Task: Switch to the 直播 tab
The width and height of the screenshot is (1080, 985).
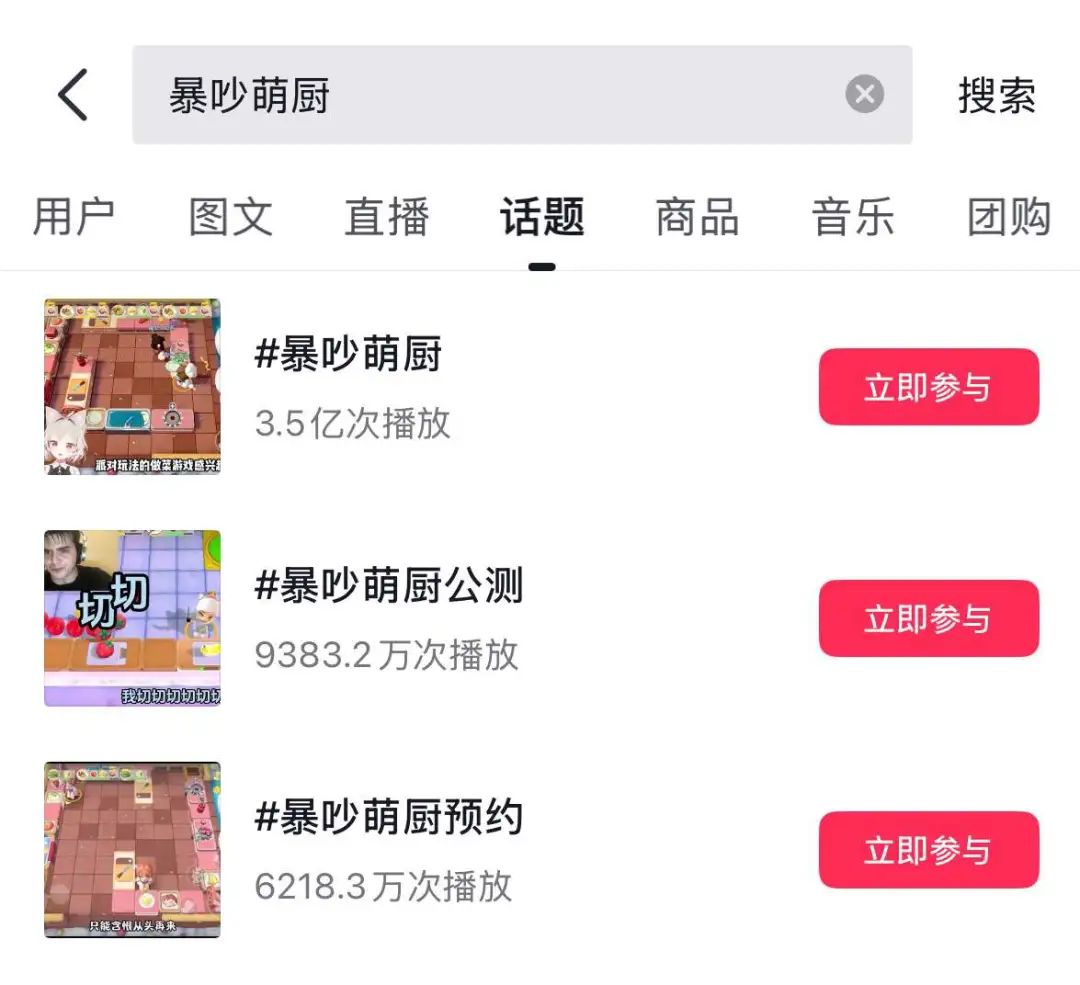Action: (x=386, y=217)
